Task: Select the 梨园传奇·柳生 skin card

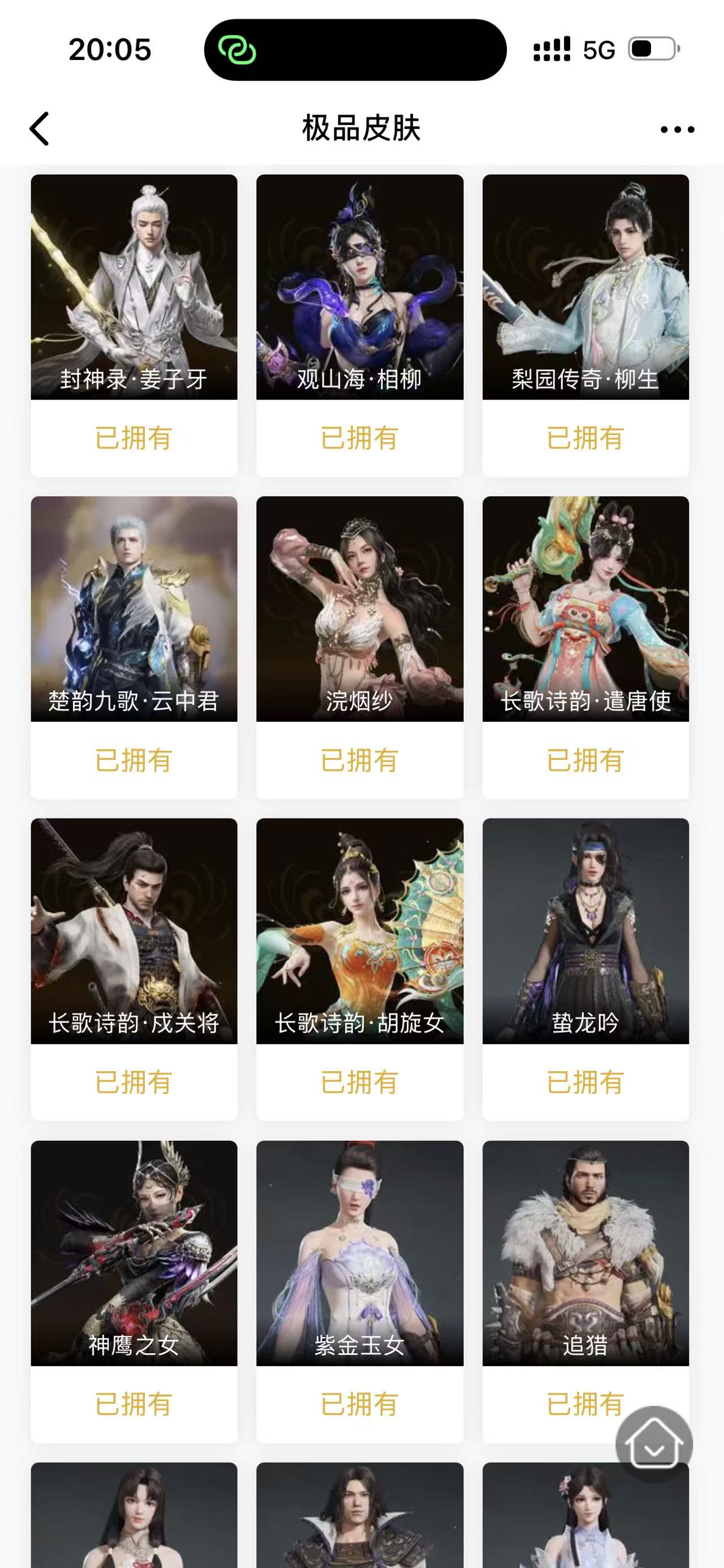Action: tap(585, 287)
